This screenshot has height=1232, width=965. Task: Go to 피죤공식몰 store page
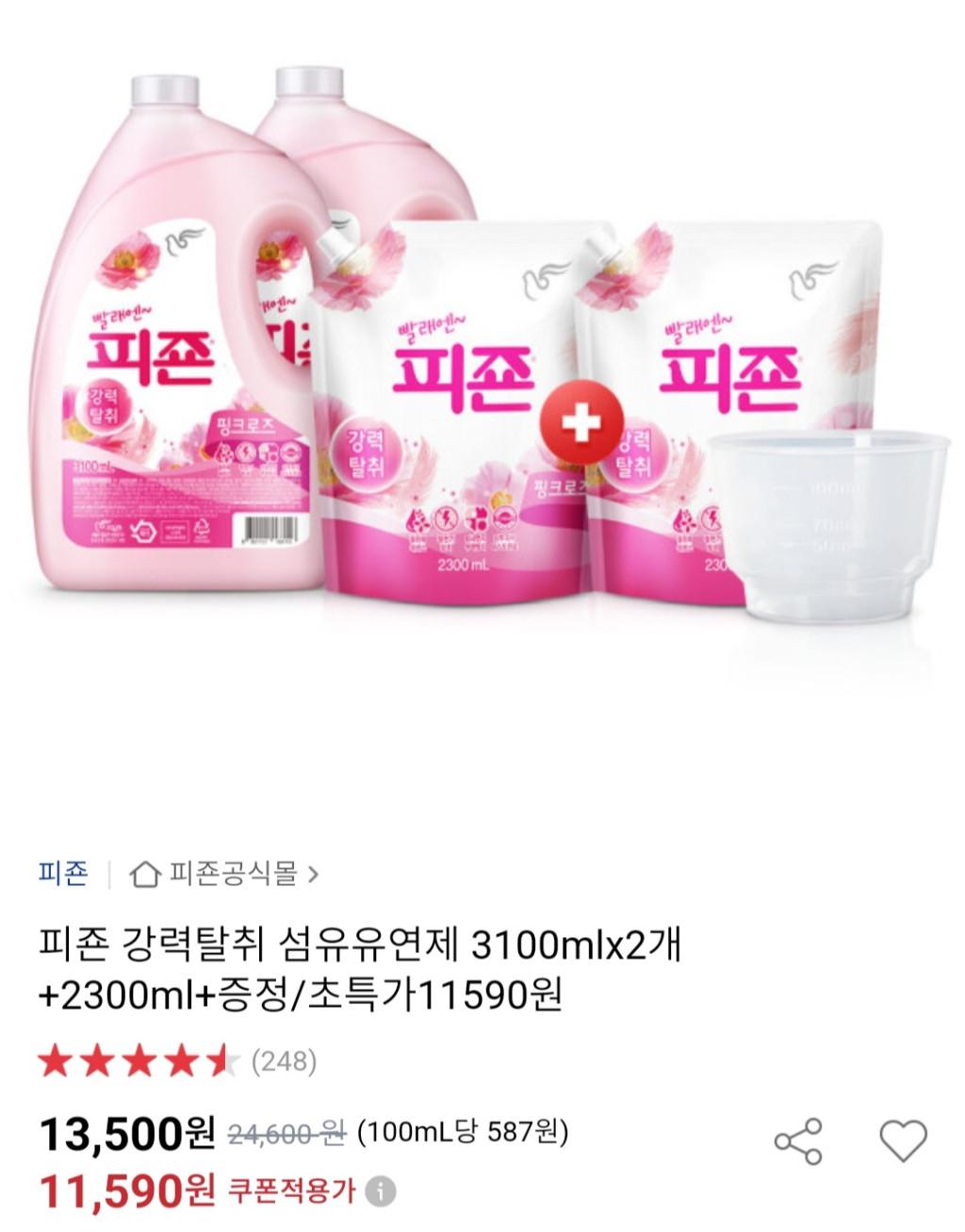(x=226, y=874)
